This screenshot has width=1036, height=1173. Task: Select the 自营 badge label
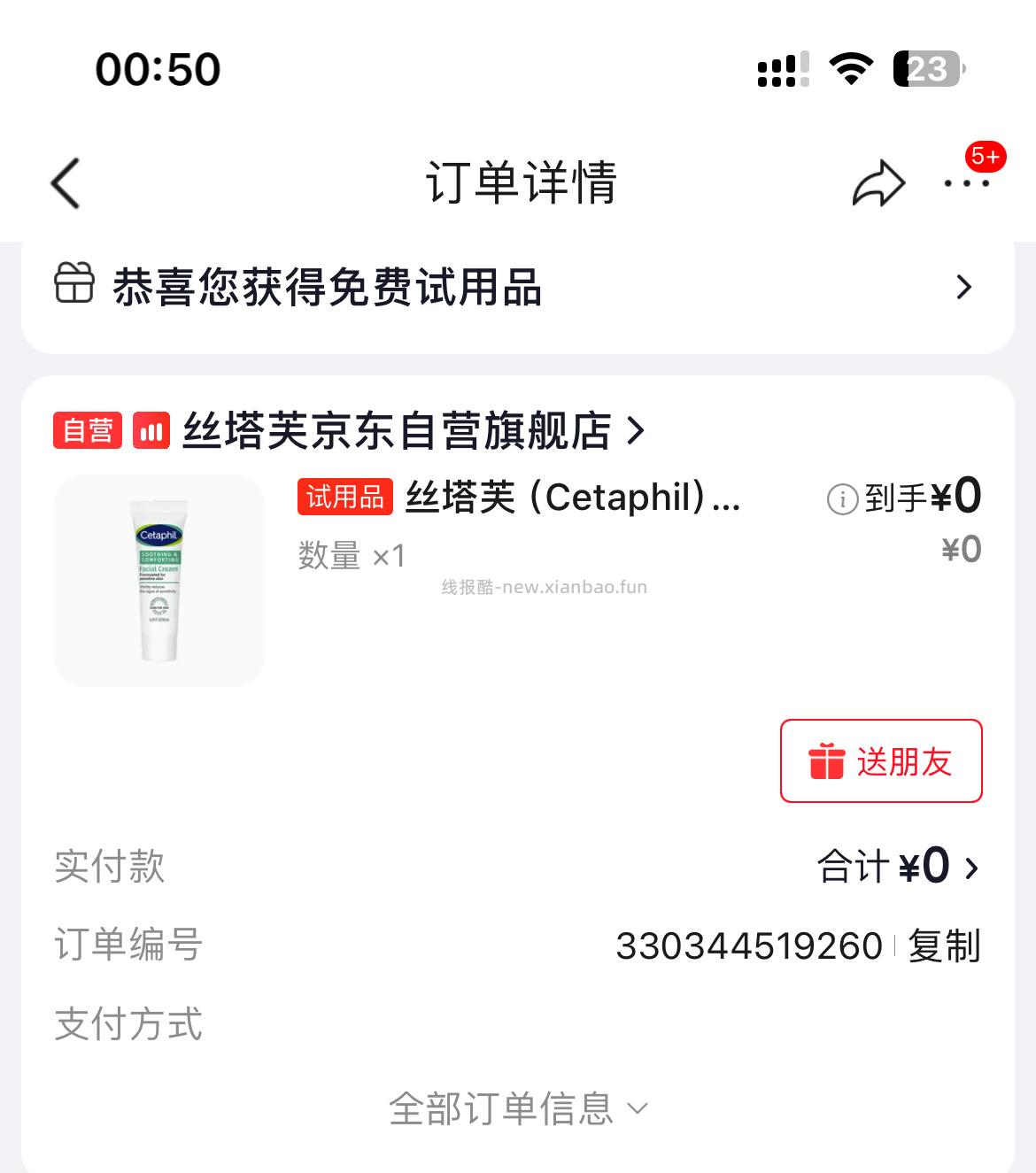tap(88, 431)
